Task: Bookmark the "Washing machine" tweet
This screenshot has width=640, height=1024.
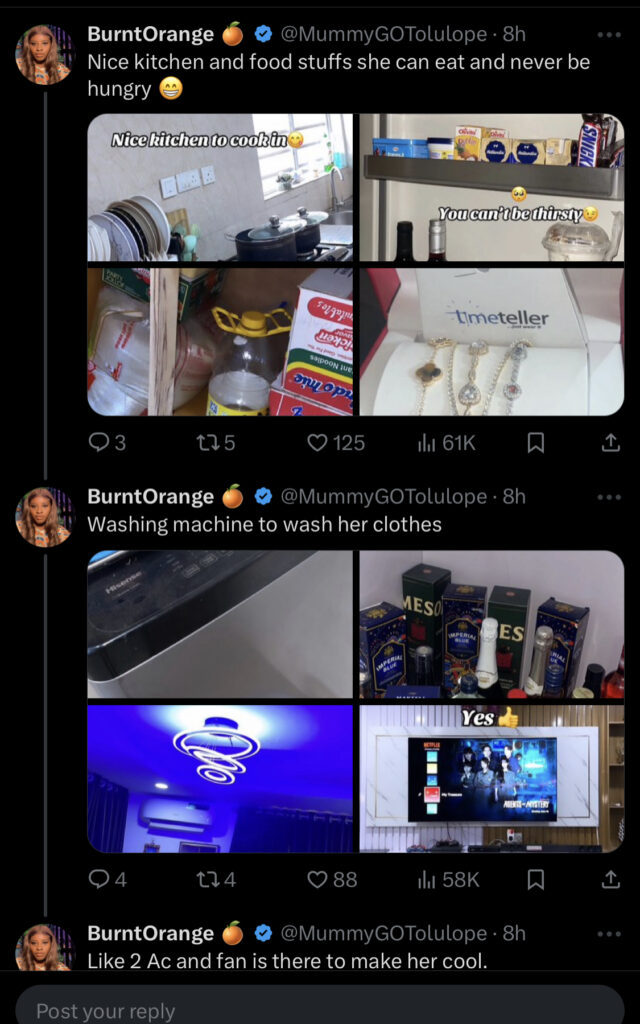Action: tap(536, 879)
